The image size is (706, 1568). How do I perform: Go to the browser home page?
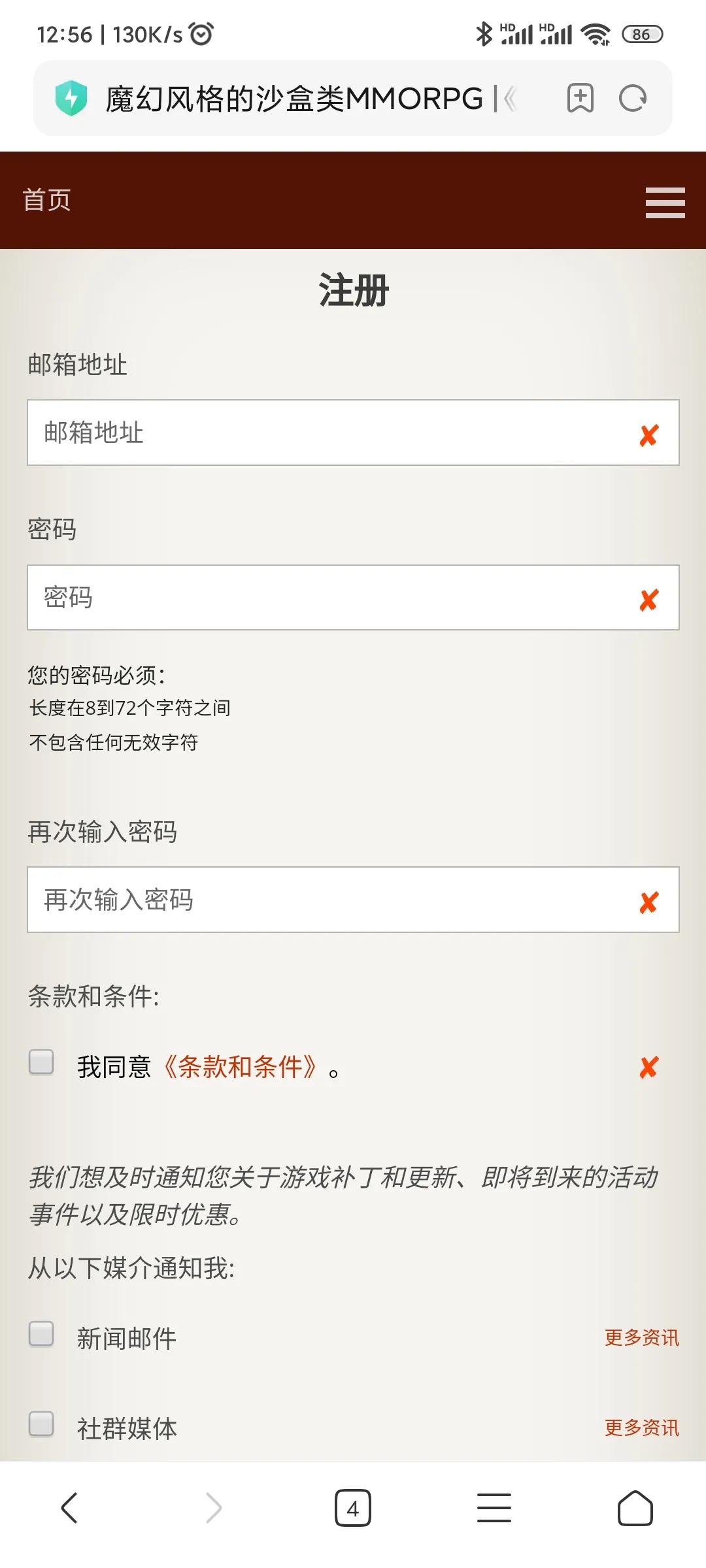point(635,1508)
